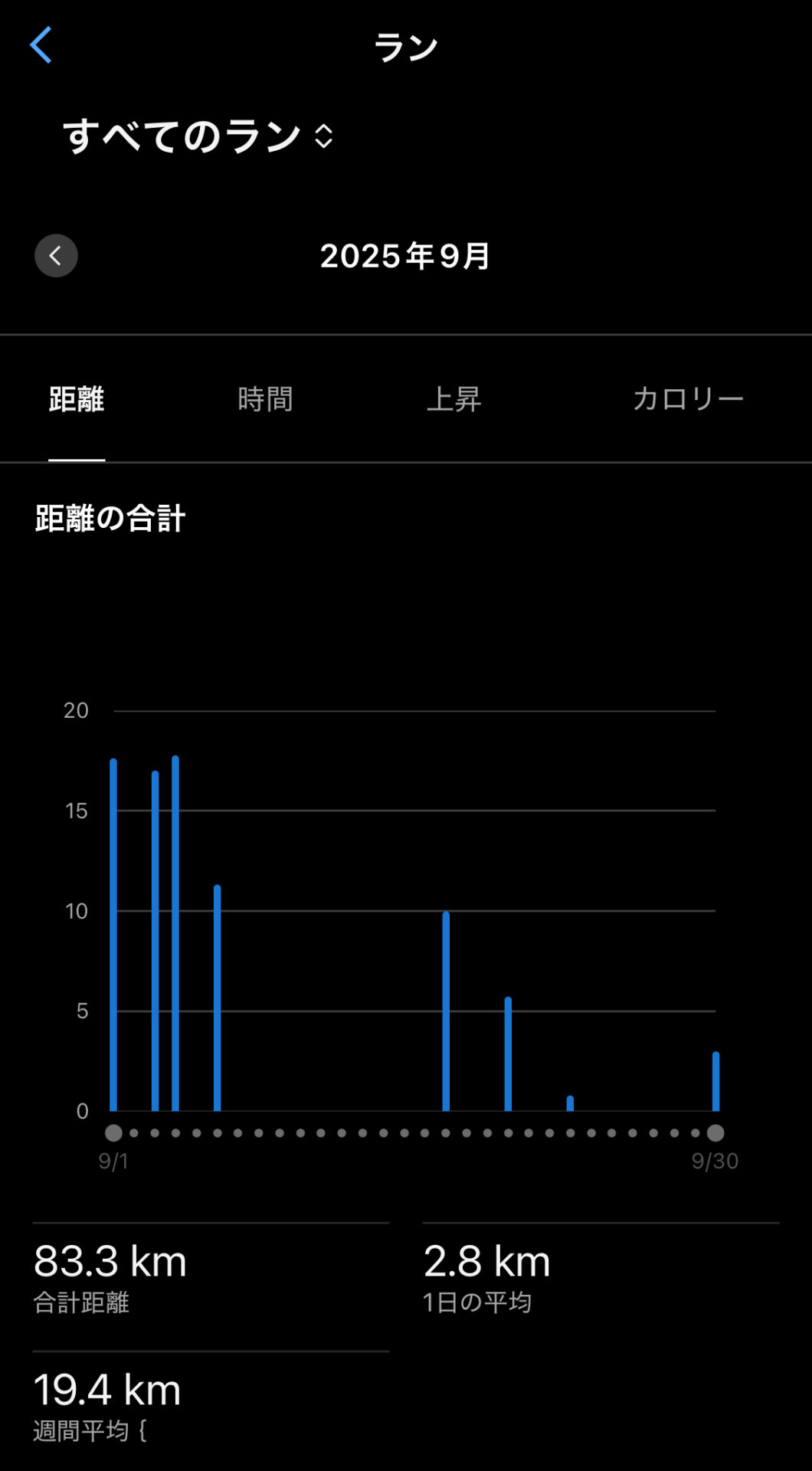812x1471 pixels.
Task: Switch to the 上昇 tab
Action: click(x=453, y=399)
